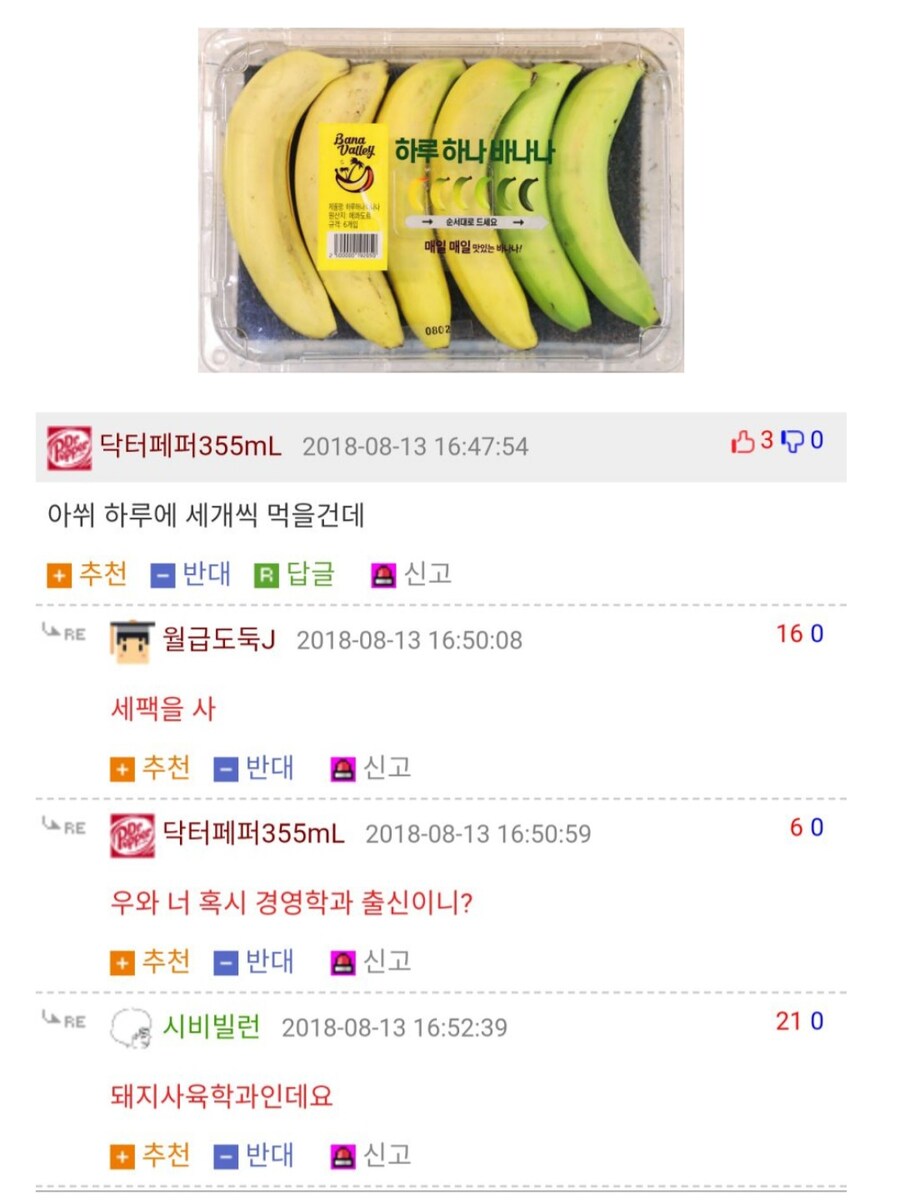
Task: Open the banana pack image
Action: click(x=440, y=200)
